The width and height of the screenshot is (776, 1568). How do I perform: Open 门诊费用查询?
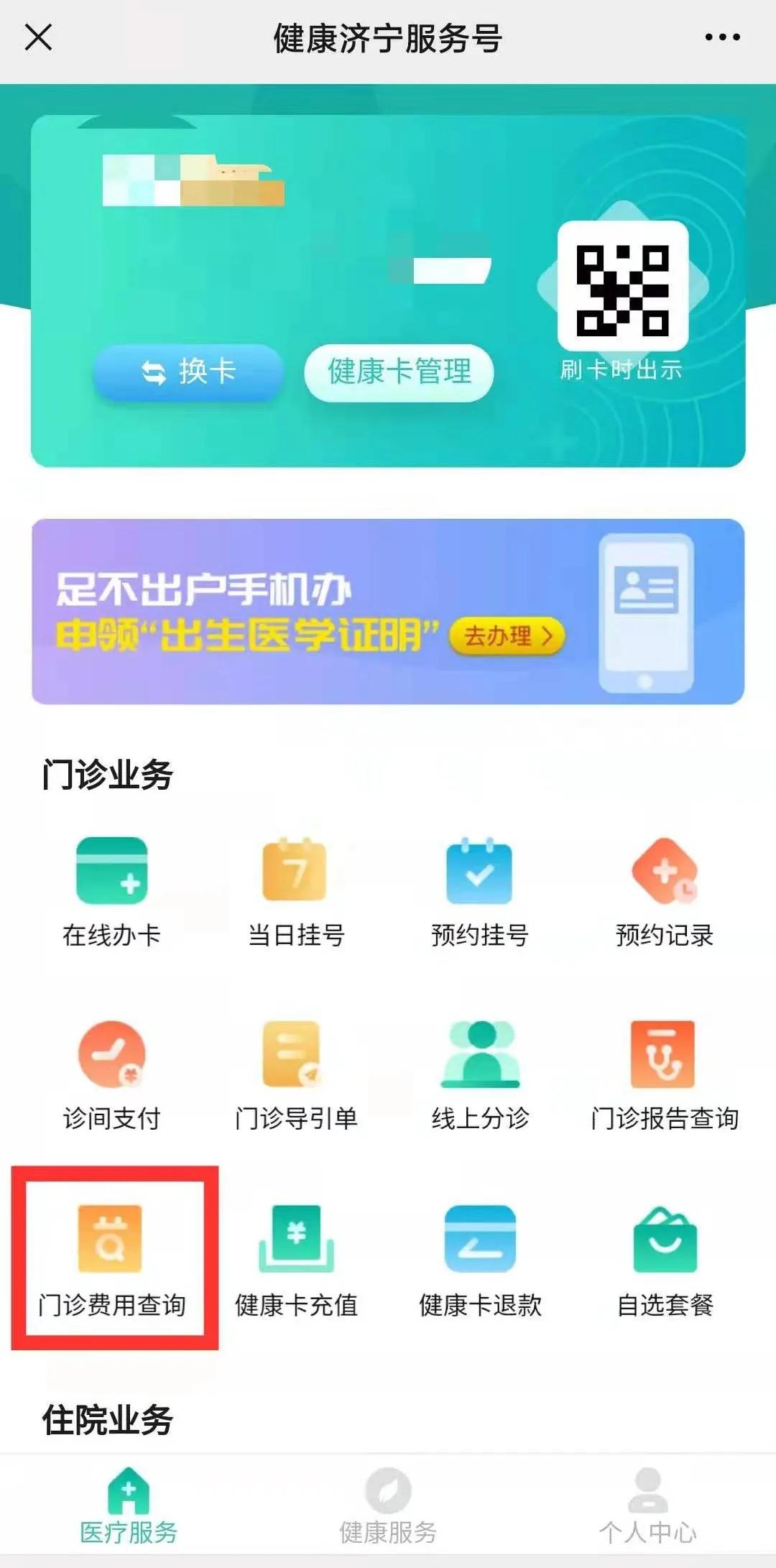(111, 1259)
